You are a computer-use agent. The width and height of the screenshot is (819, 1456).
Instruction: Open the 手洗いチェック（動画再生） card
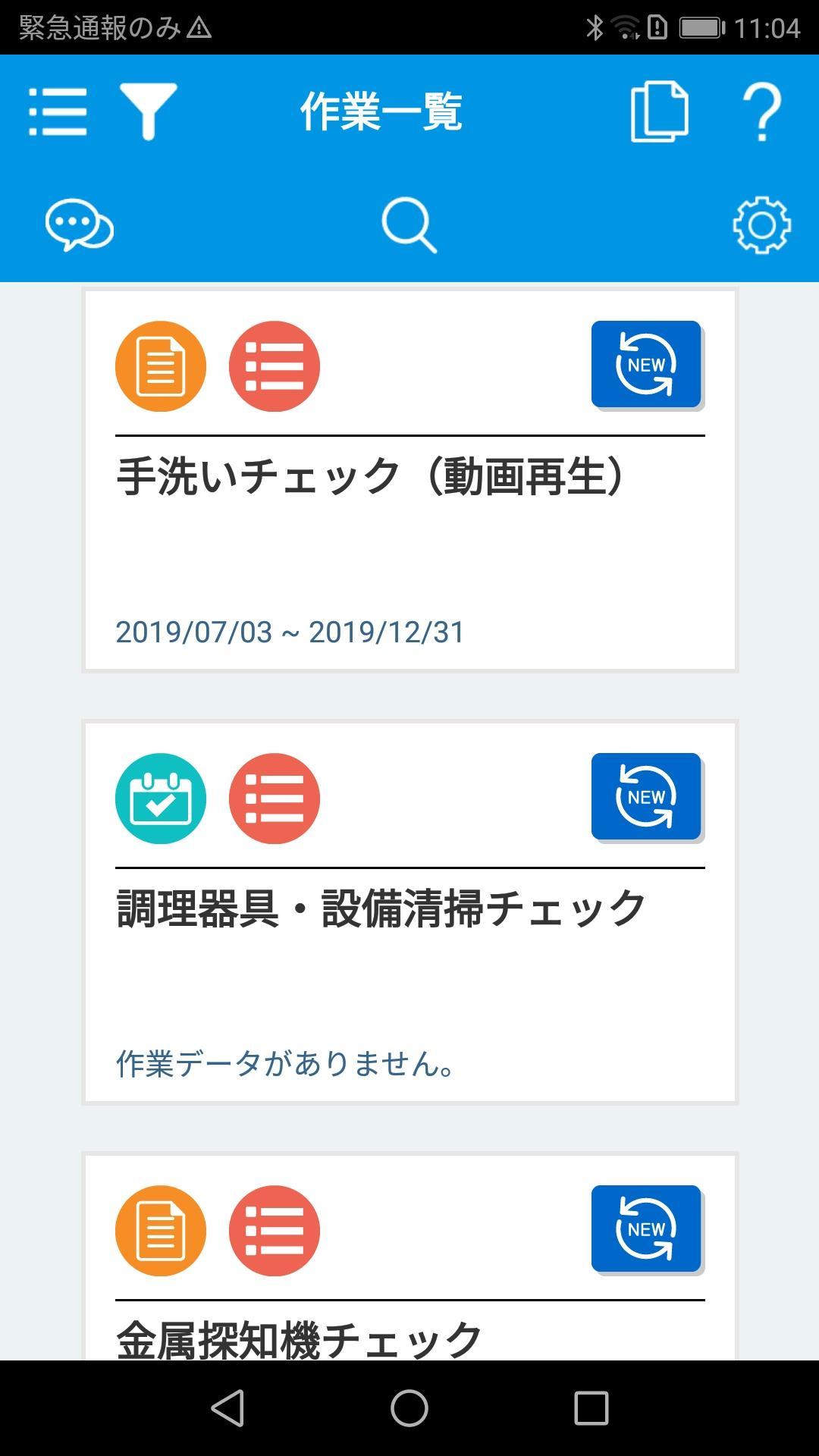click(409, 531)
